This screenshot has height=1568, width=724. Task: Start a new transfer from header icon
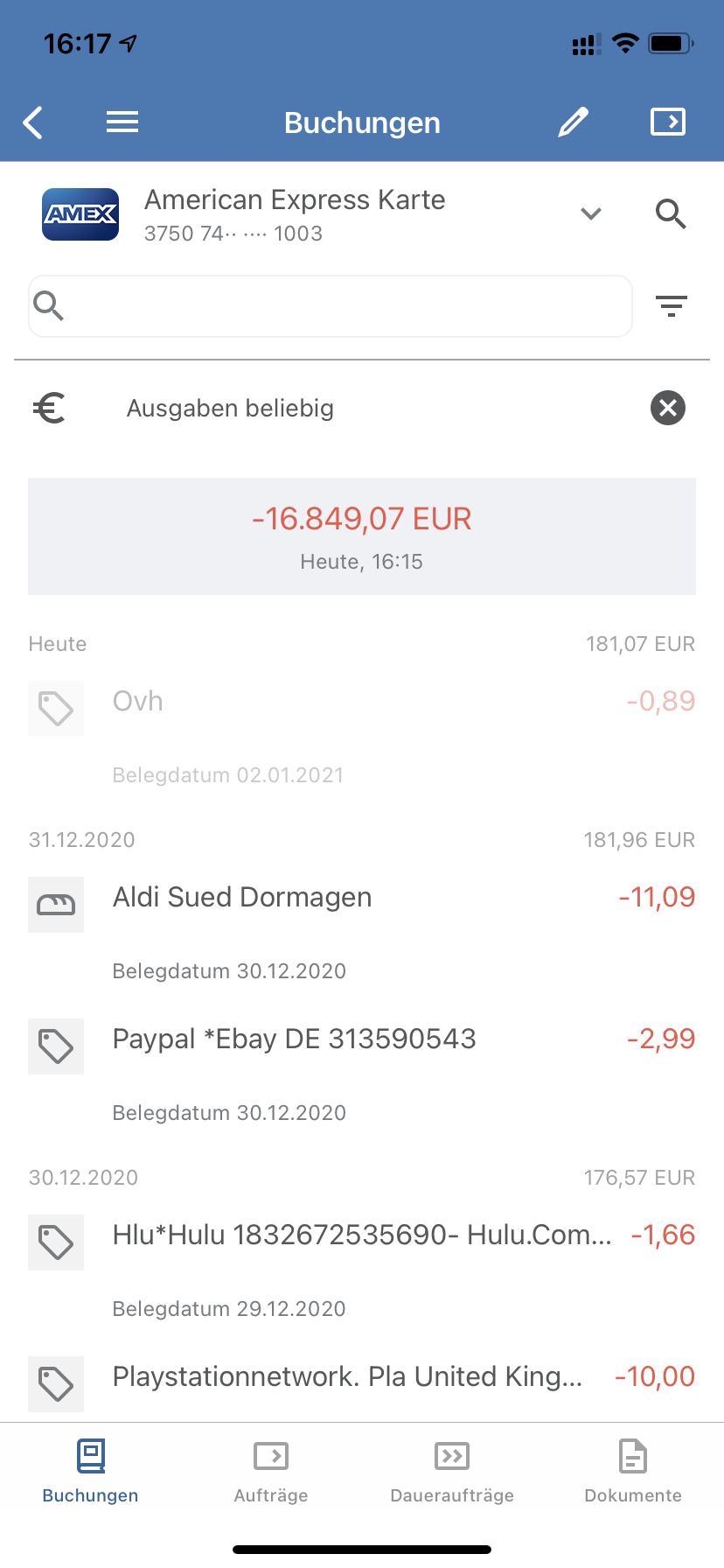tap(668, 122)
